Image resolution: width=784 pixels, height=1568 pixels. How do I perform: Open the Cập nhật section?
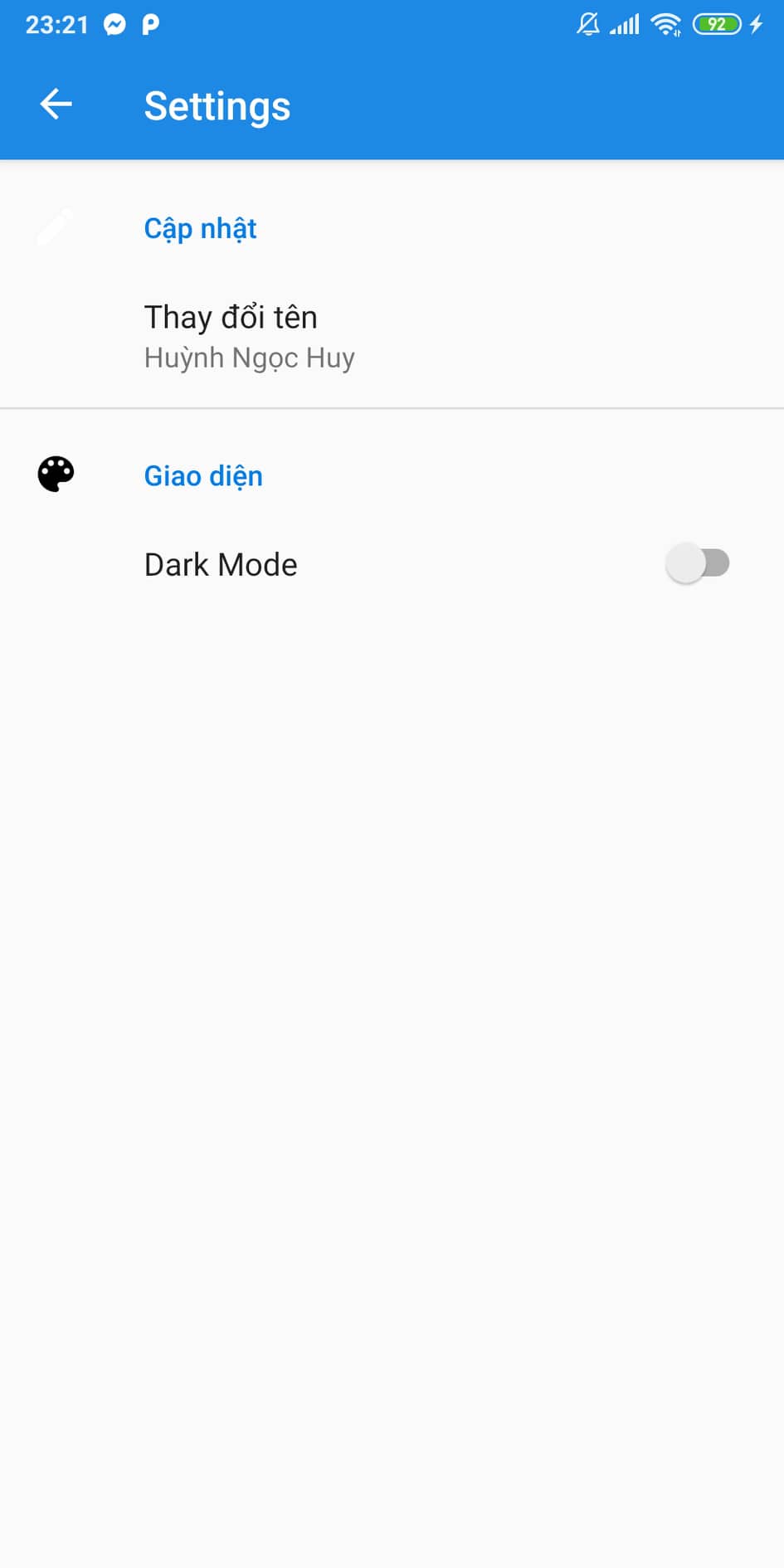[x=200, y=228]
